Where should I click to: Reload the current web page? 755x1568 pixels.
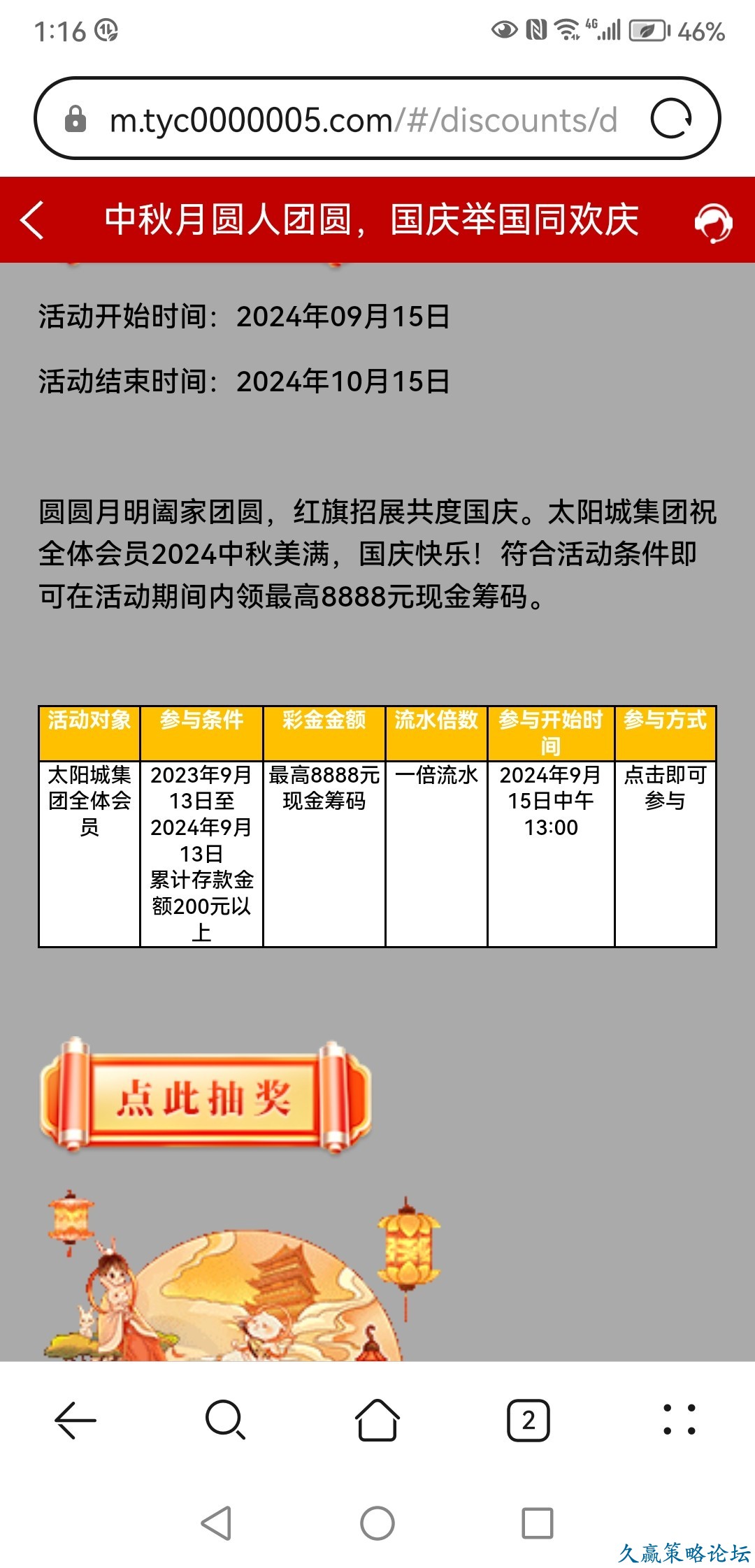(671, 119)
